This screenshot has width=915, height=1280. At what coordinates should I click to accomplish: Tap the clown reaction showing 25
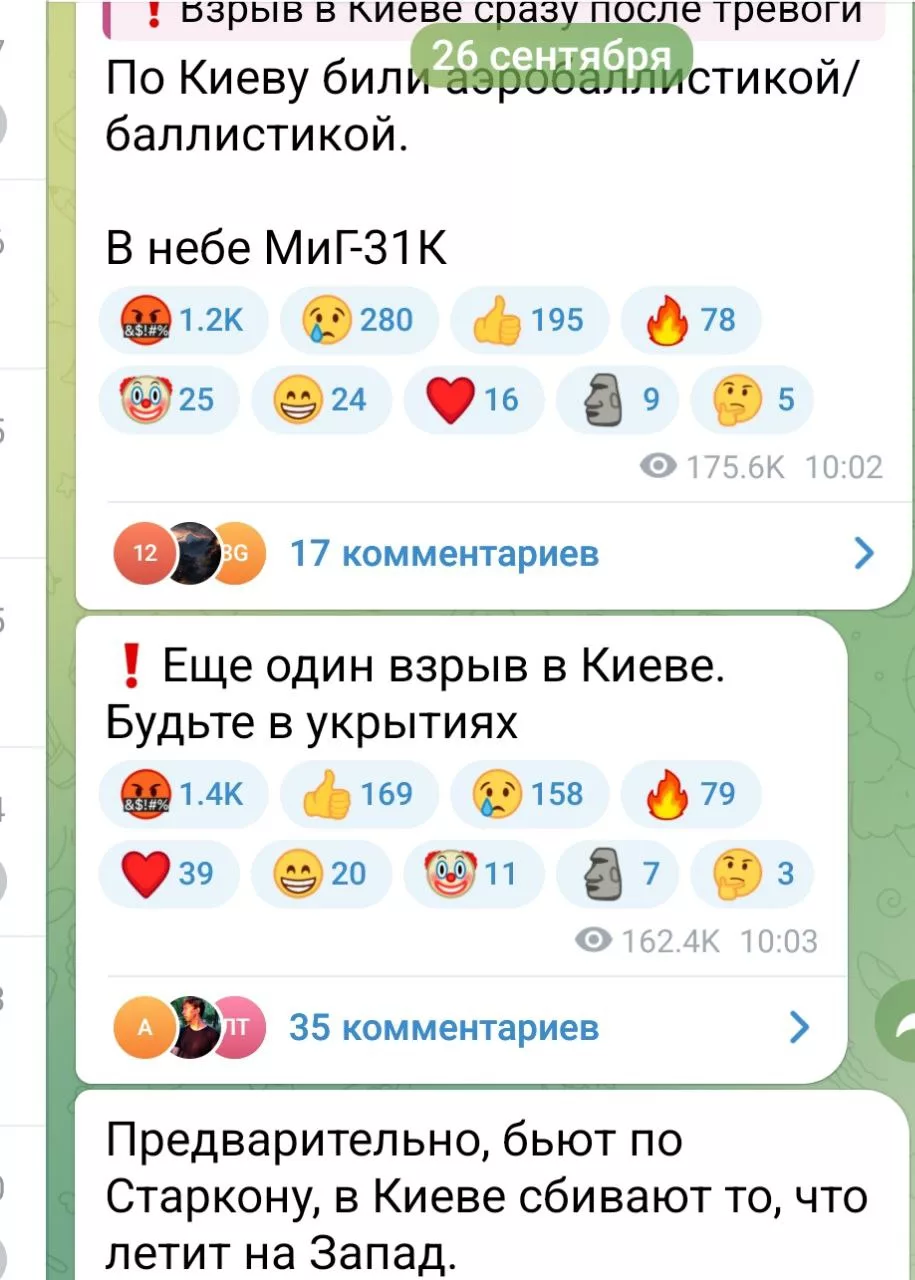[168, 400]
